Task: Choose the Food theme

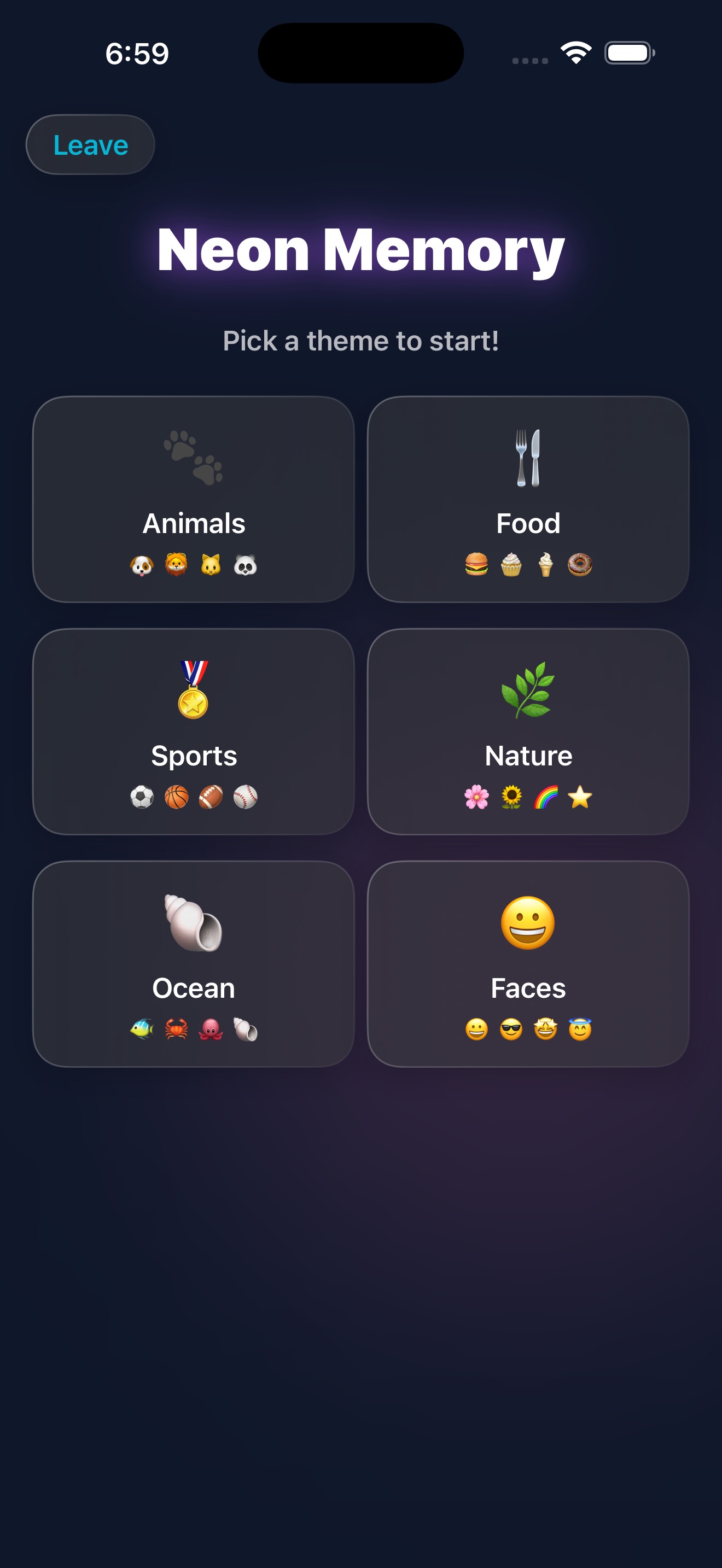Action: click(x=528, y=499)
